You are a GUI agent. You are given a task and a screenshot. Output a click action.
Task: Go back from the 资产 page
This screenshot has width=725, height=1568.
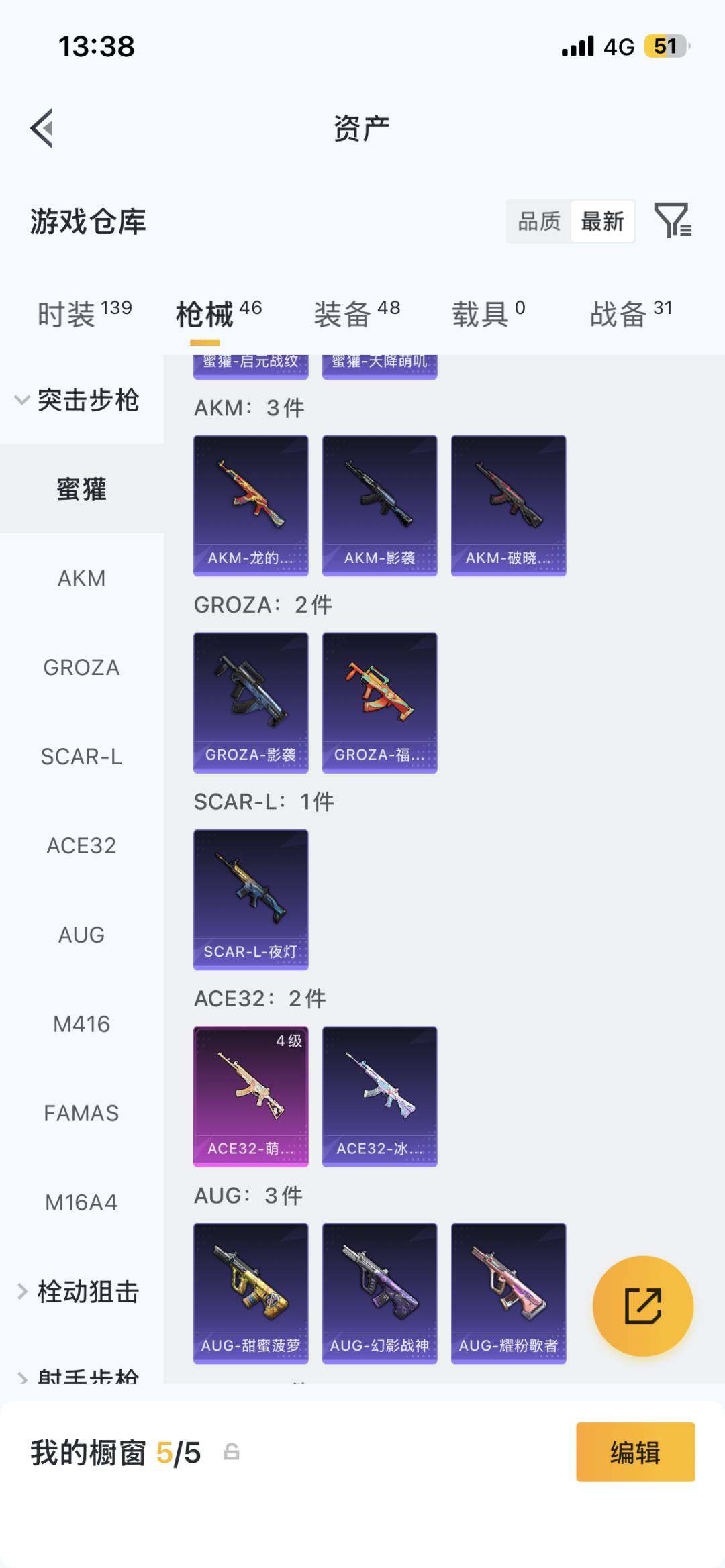coord(42,127)
